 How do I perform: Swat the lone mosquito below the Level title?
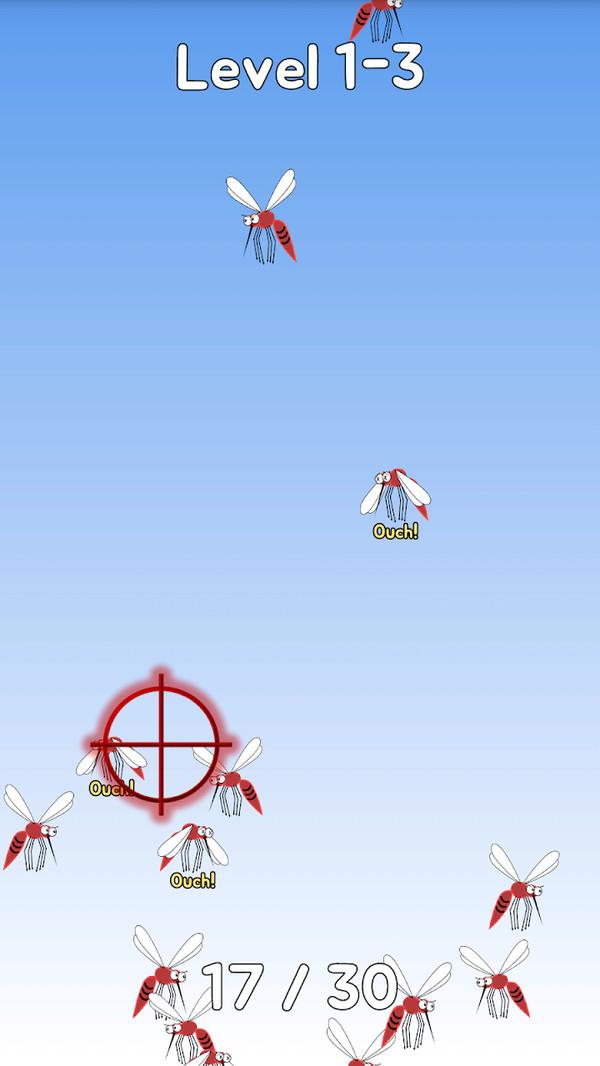[264, 218]
